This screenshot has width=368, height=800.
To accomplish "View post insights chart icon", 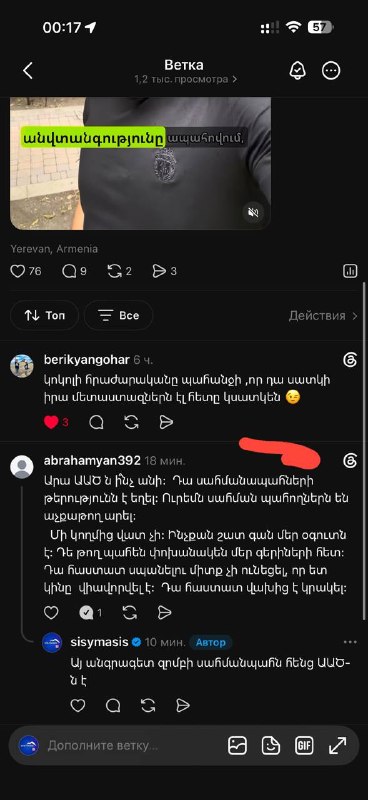I will click(x=350, y=271).
